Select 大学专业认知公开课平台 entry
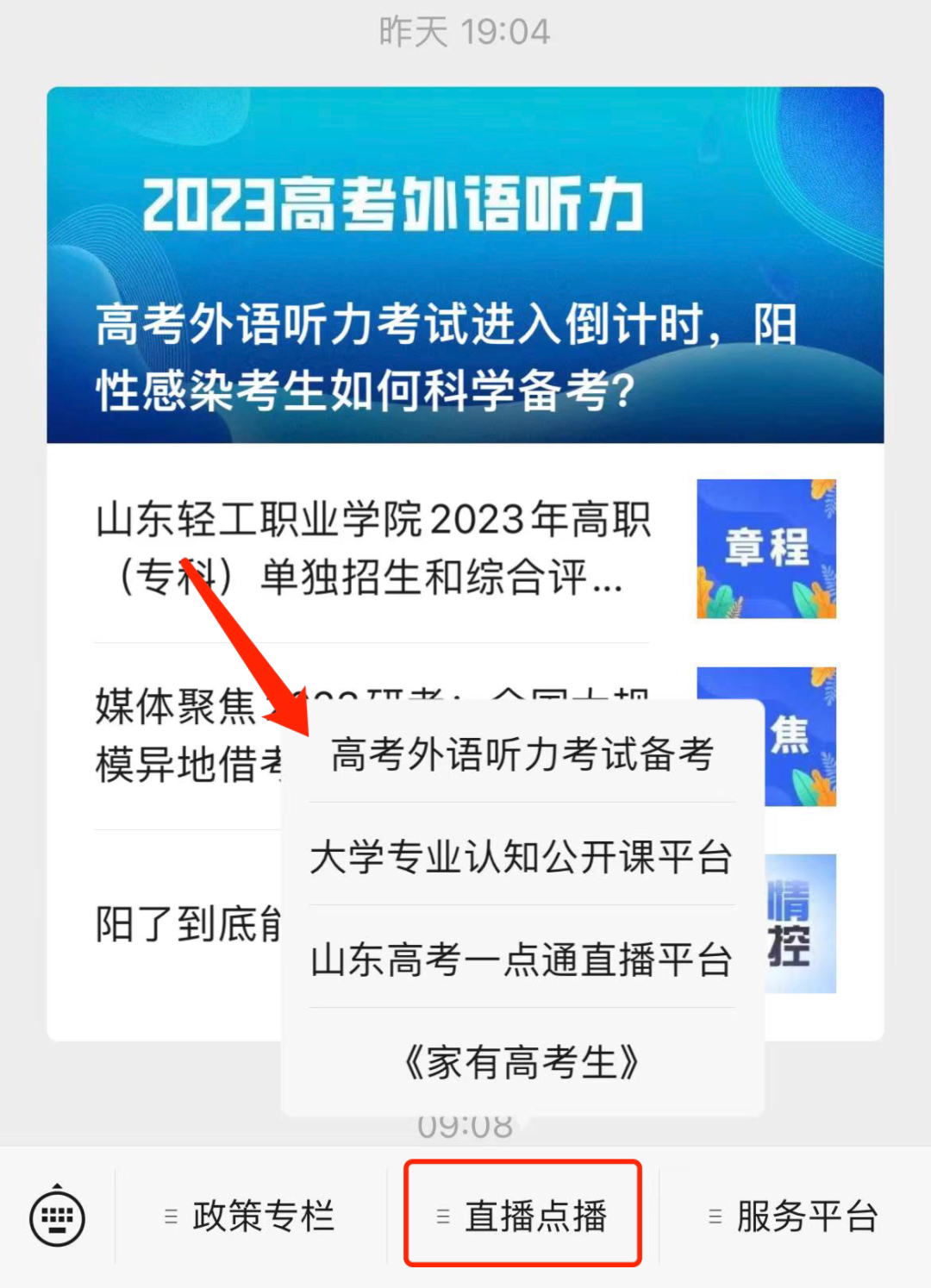The width and height of the screenshot is (931, 1288). pos(522,857)
